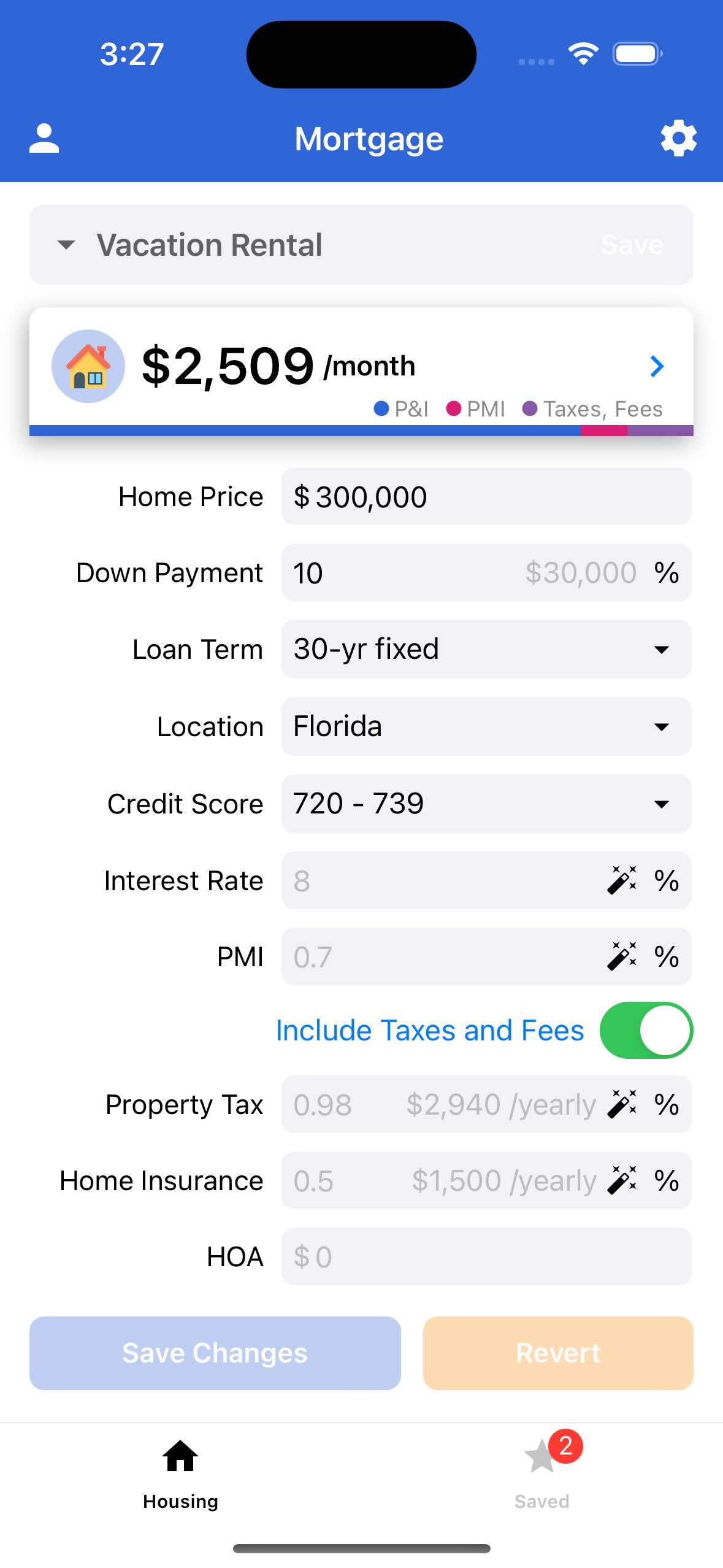Open the user profile icon
The image size is (723, 1568).
click(44, 138)
